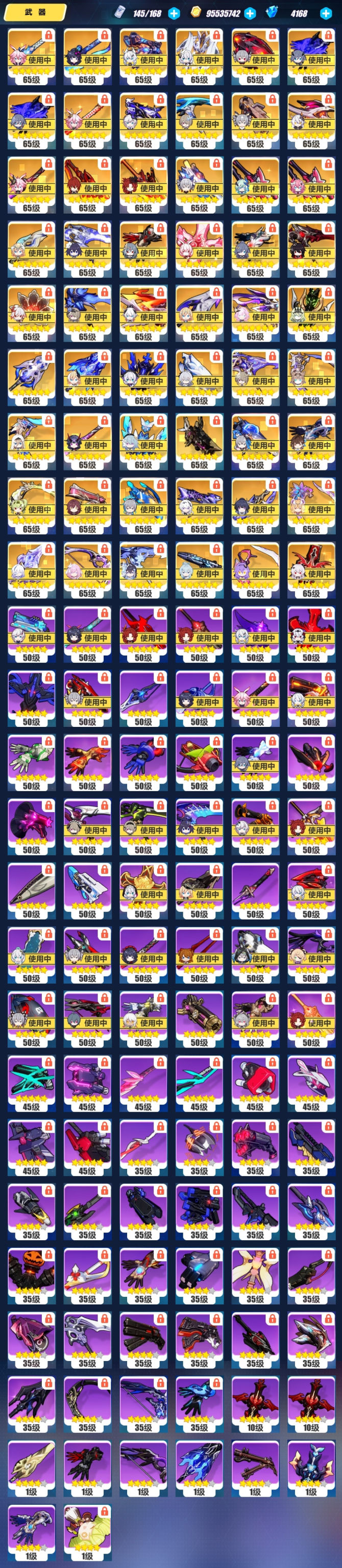Buy more blue crystals
Image resolution: width=342 pixels, height=1568 pixels.
pyautogui.click(x=326, y=13)
